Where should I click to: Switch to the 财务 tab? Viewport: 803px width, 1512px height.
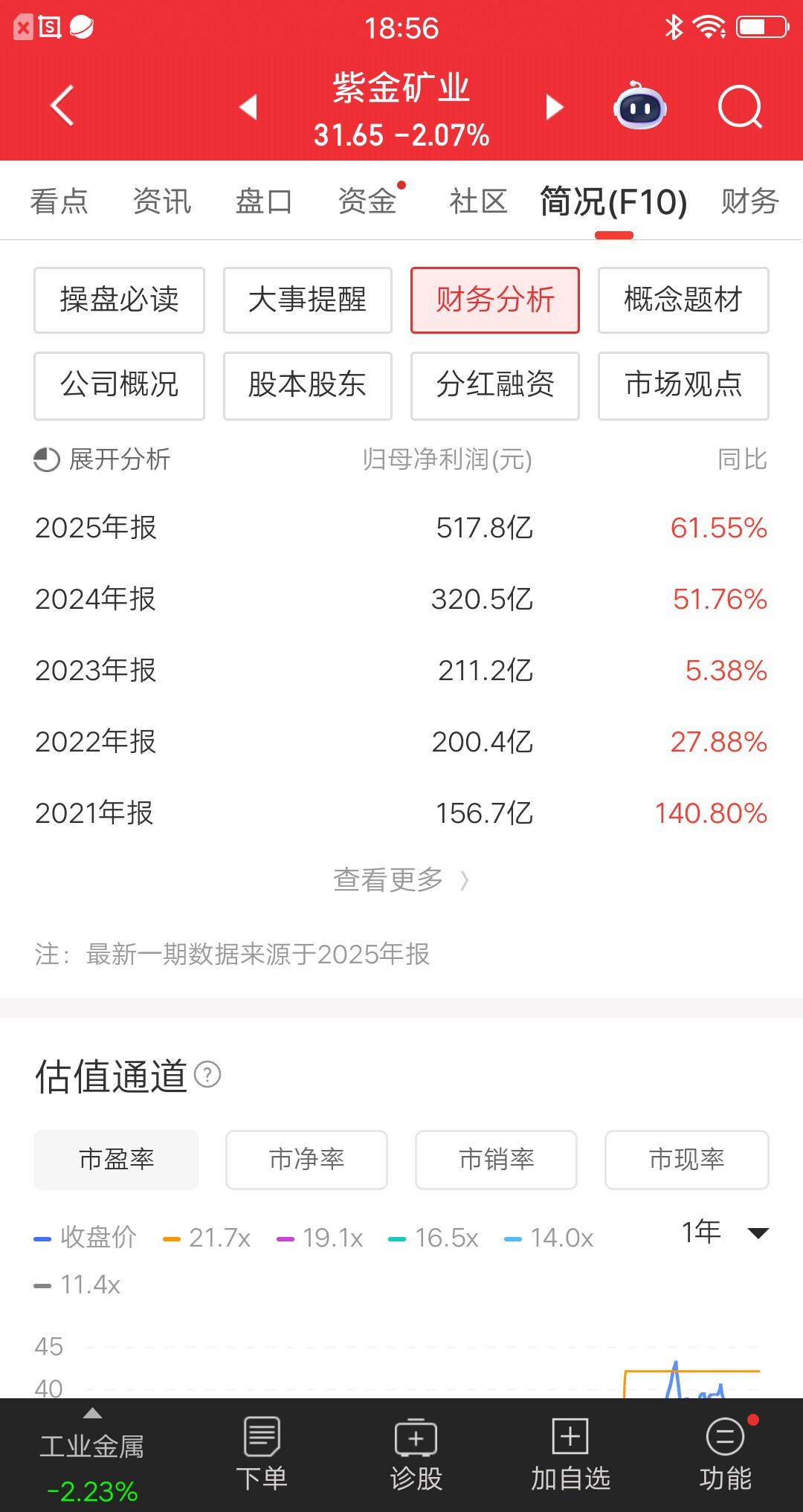click(x=749, y=200)
